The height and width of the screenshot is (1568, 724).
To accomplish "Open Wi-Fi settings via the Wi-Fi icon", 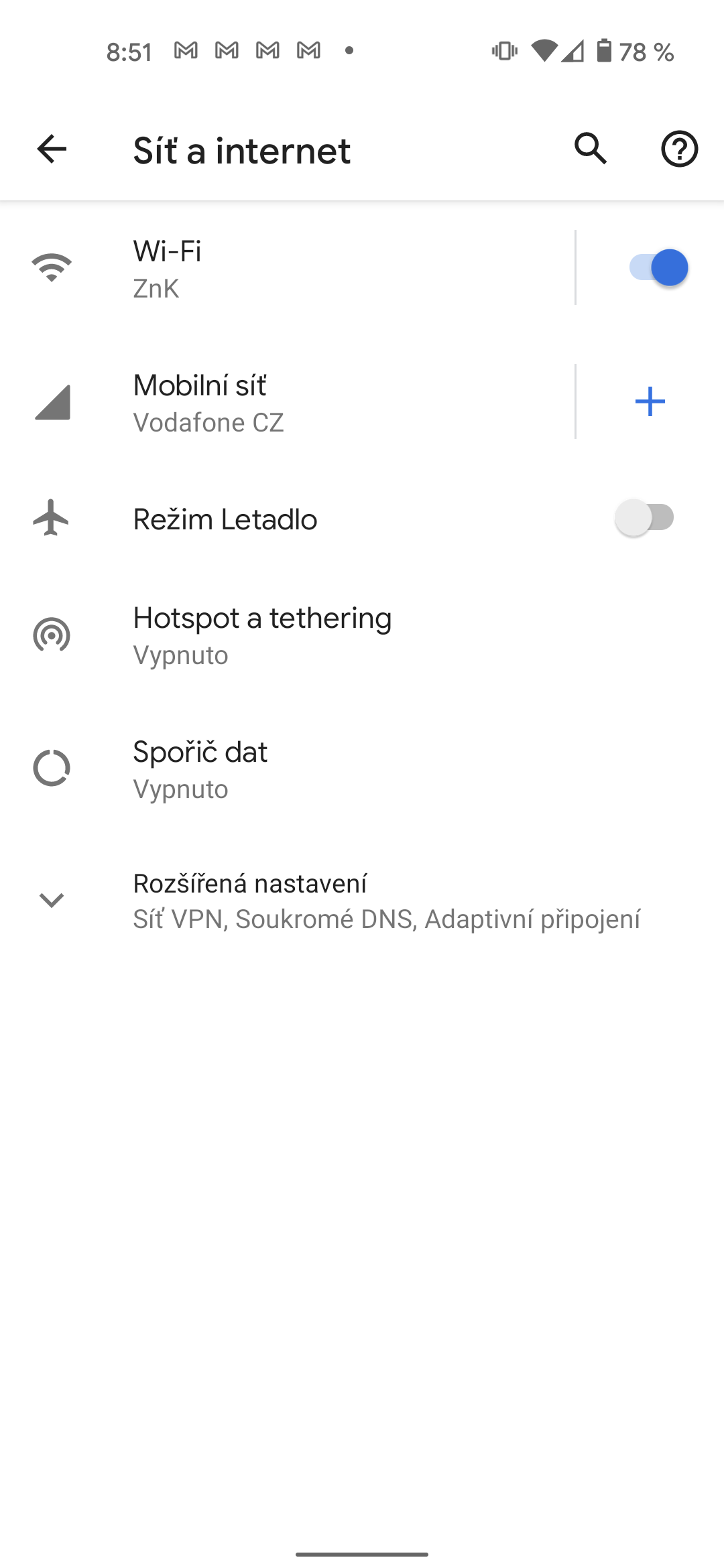I will (x=51, y=266).
